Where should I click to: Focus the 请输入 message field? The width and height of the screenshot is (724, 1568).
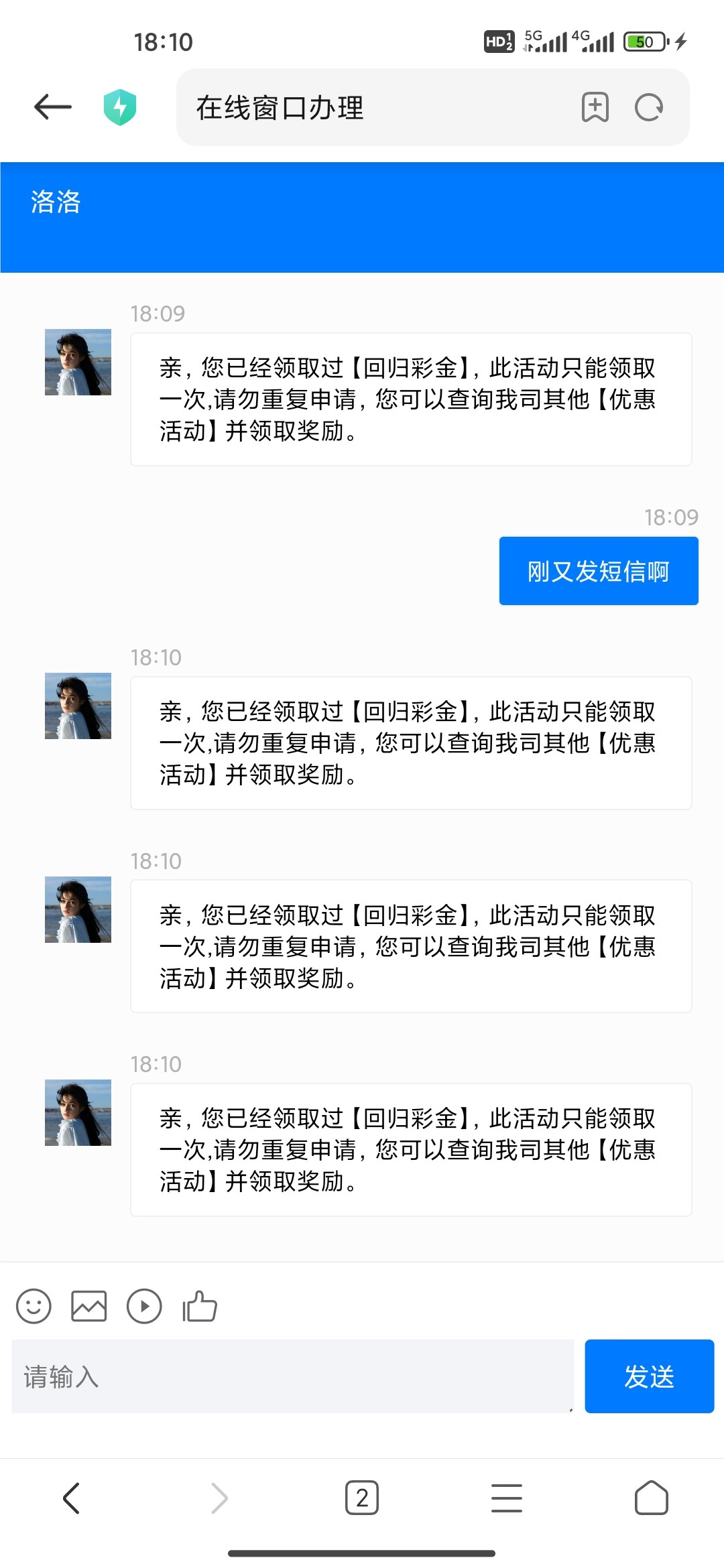pos(292,1376)
